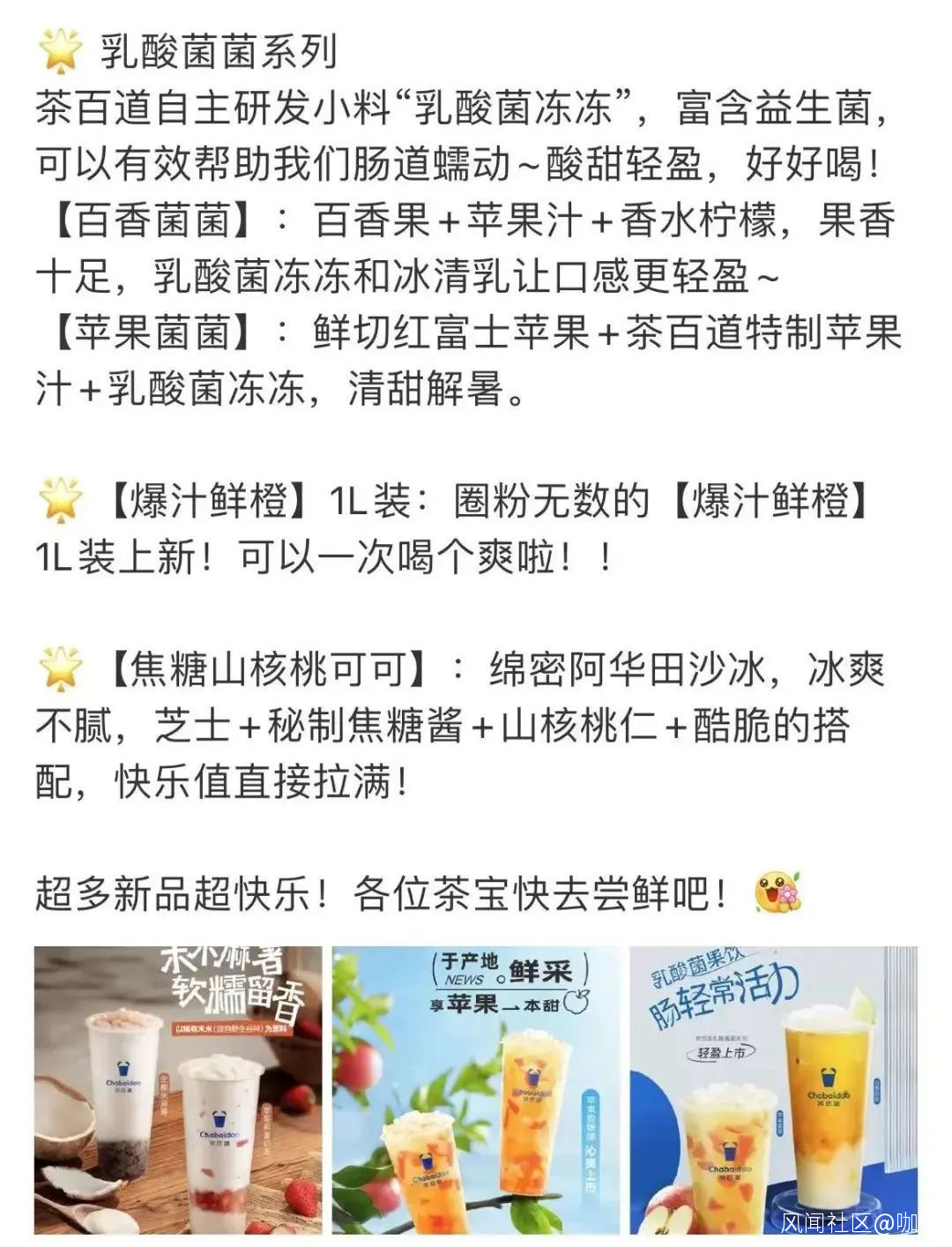View the 鲜采苹果 apple drink photo
The image size is (952, 1247).
coord(476,1090)
